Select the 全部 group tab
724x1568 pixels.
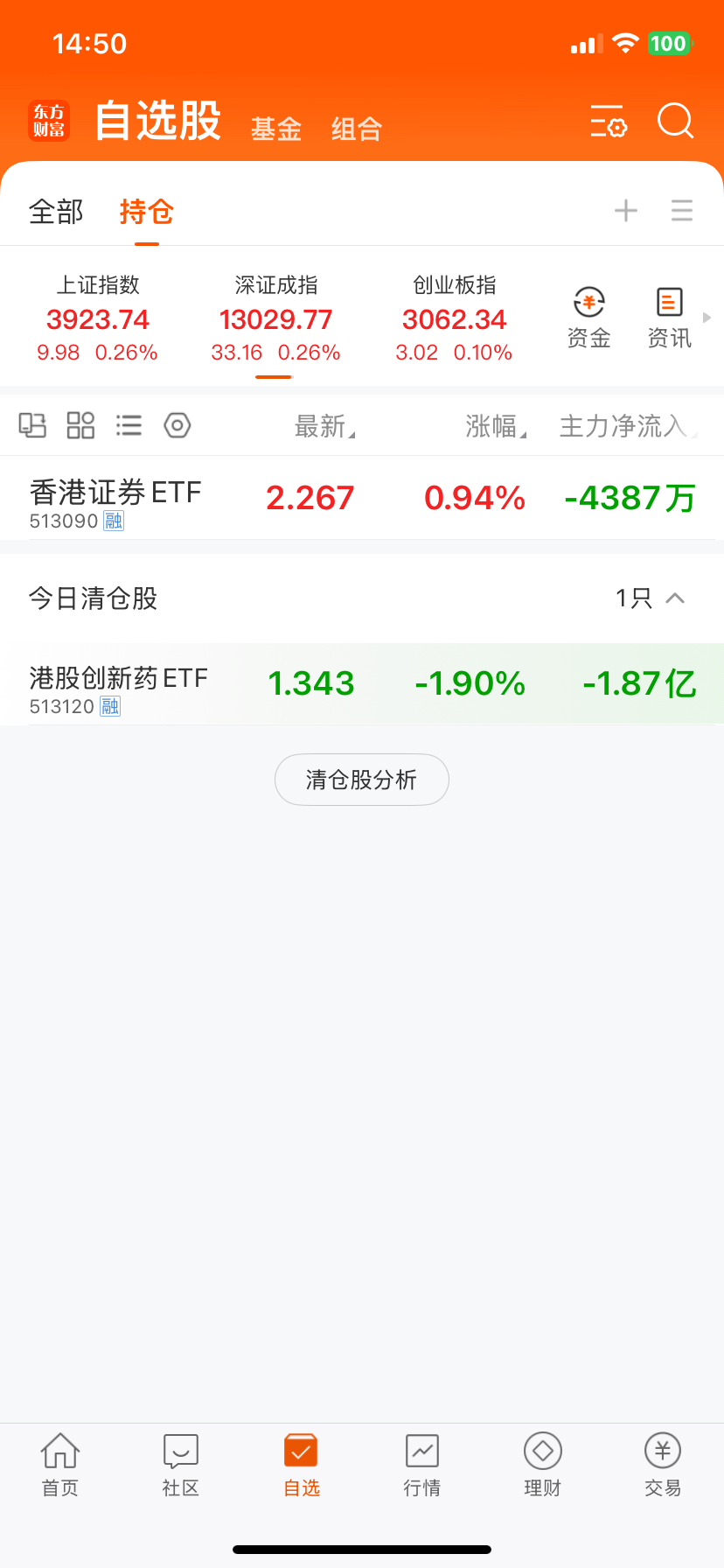tap(56, 212)
